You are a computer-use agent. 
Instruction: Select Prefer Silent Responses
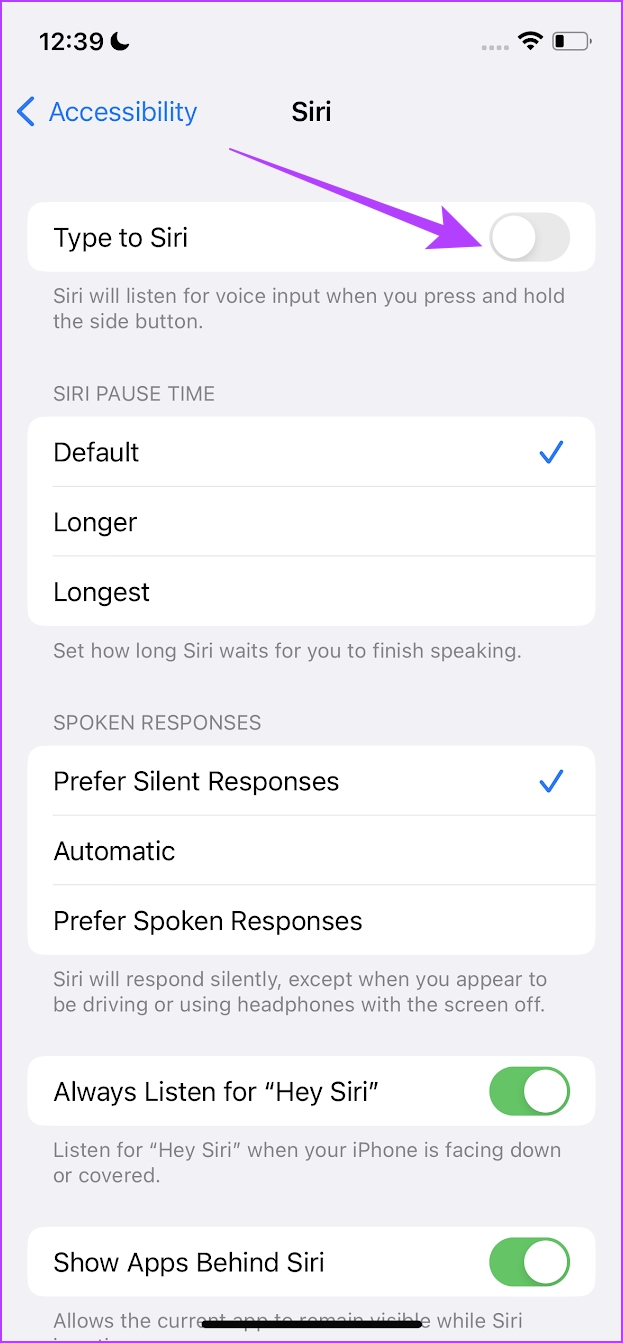311,781
